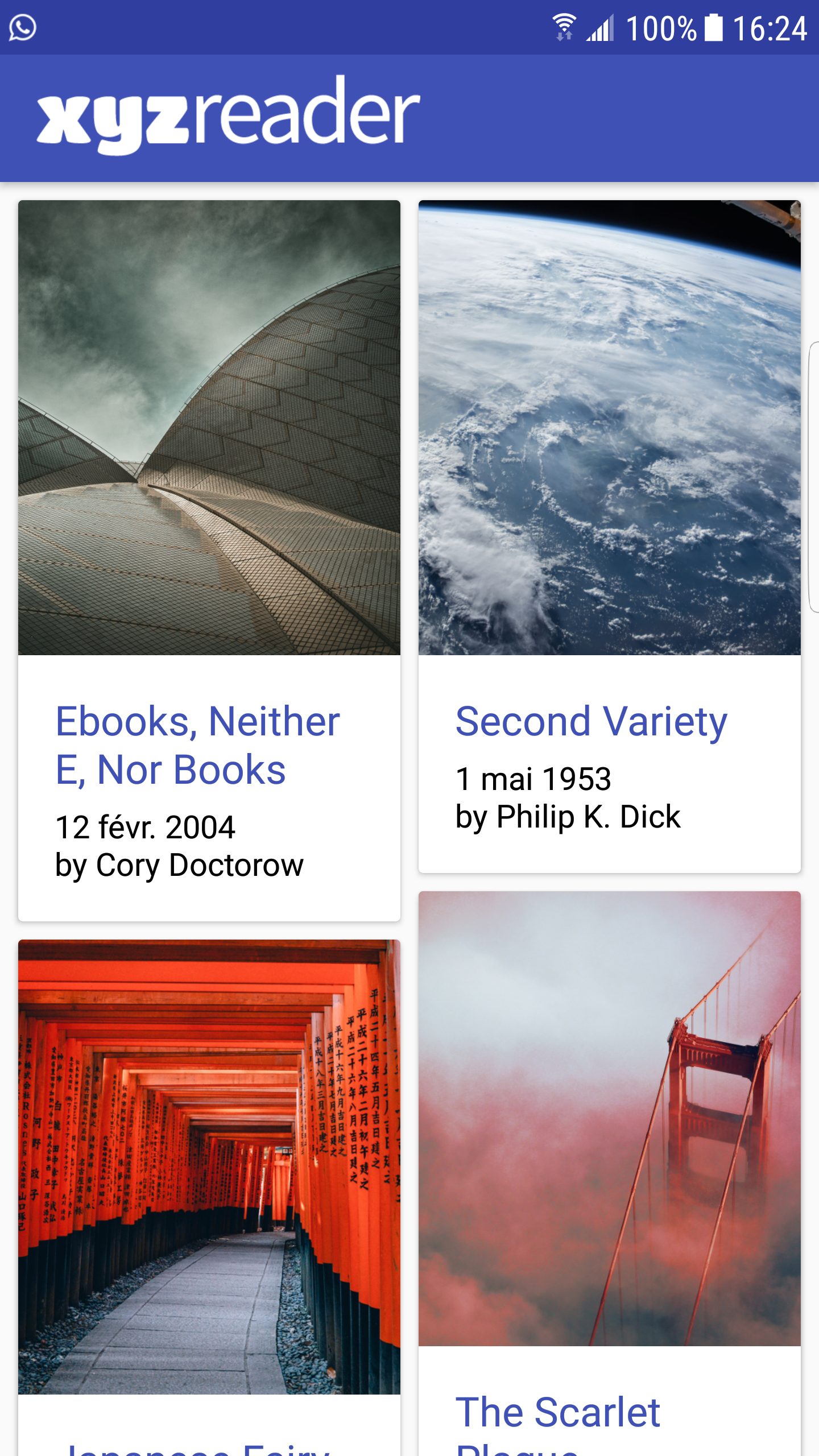Open the Ebooks, Neither E, Nor Books article
This screenshot has height=1456, width=819.
click(209, 560)
